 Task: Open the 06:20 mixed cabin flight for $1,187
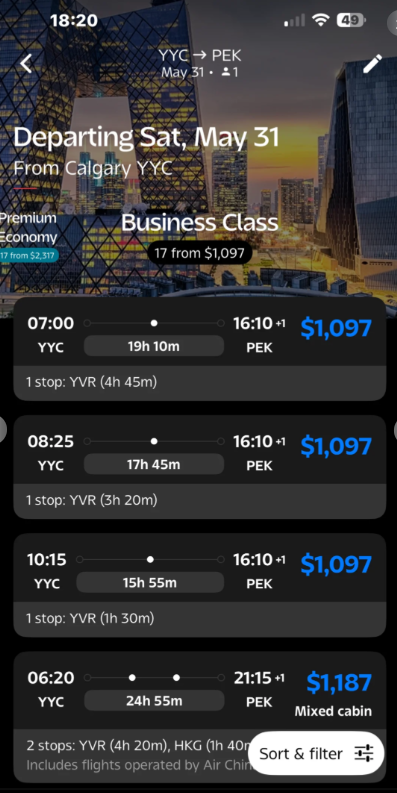200,717
